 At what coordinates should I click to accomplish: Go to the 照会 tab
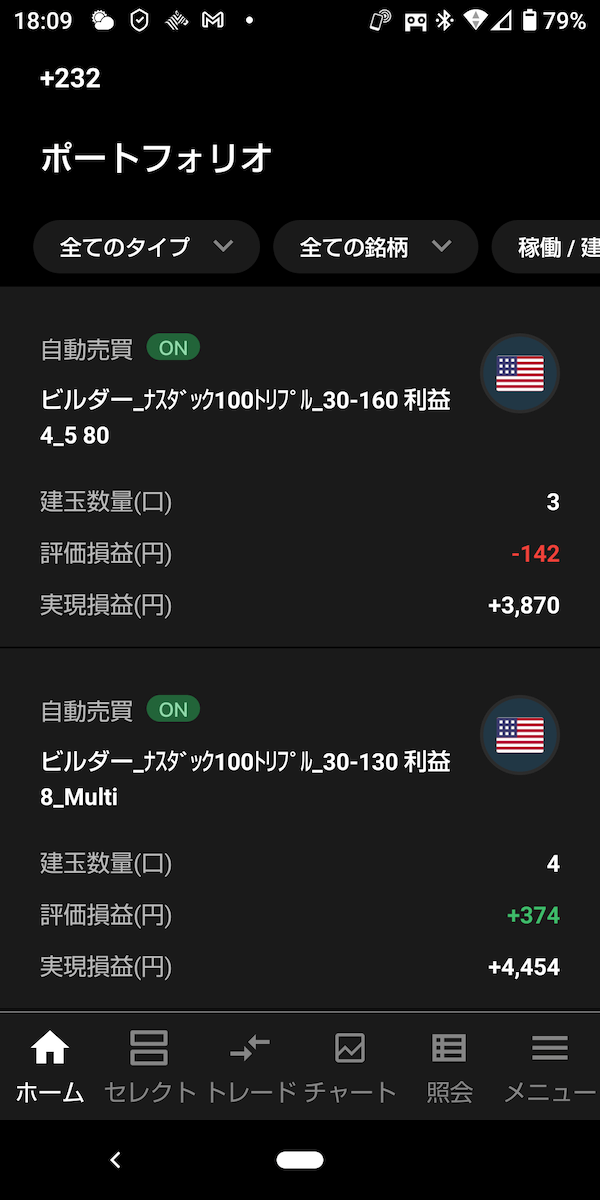click(x=450, y=1066)
